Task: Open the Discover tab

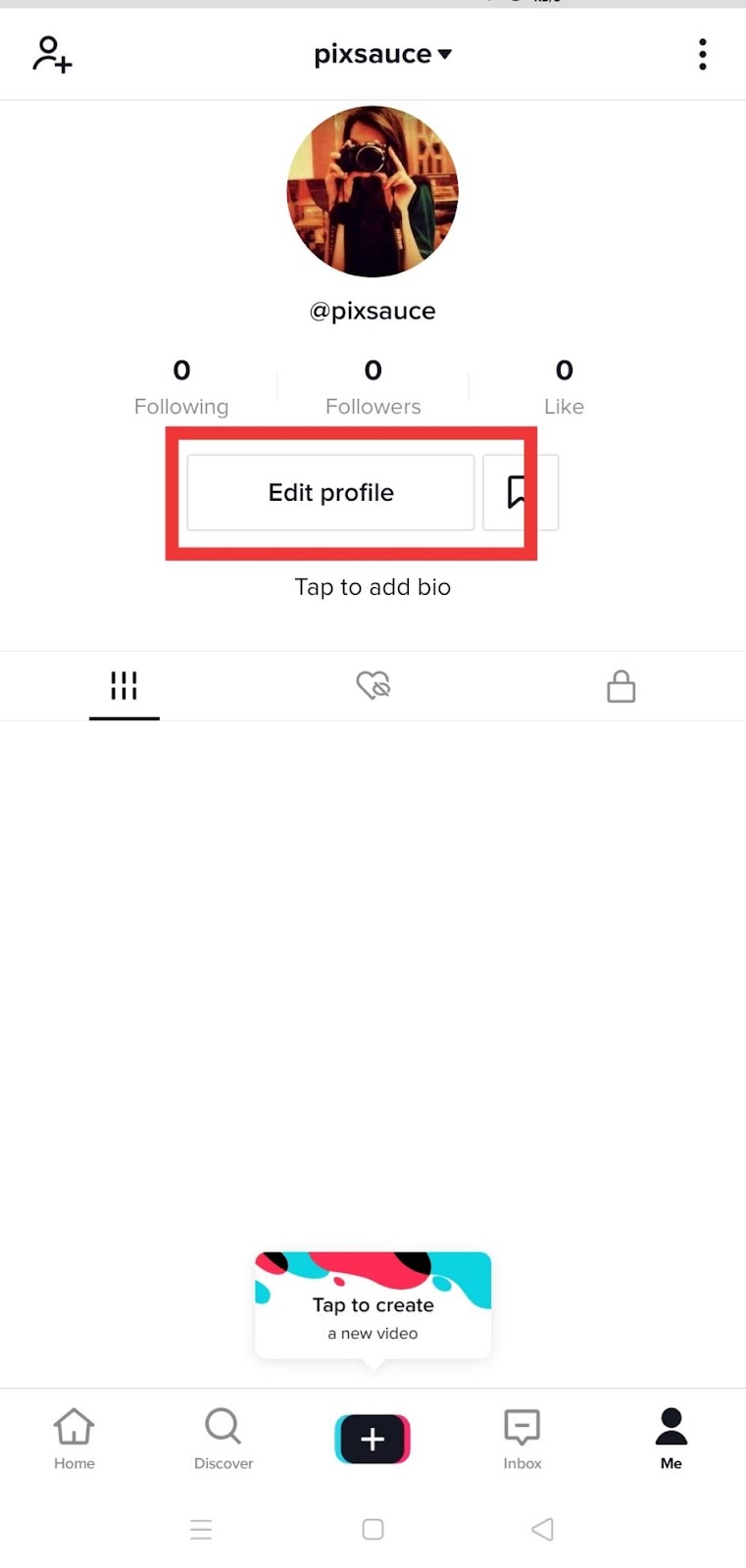Action: click(224, 1439)
